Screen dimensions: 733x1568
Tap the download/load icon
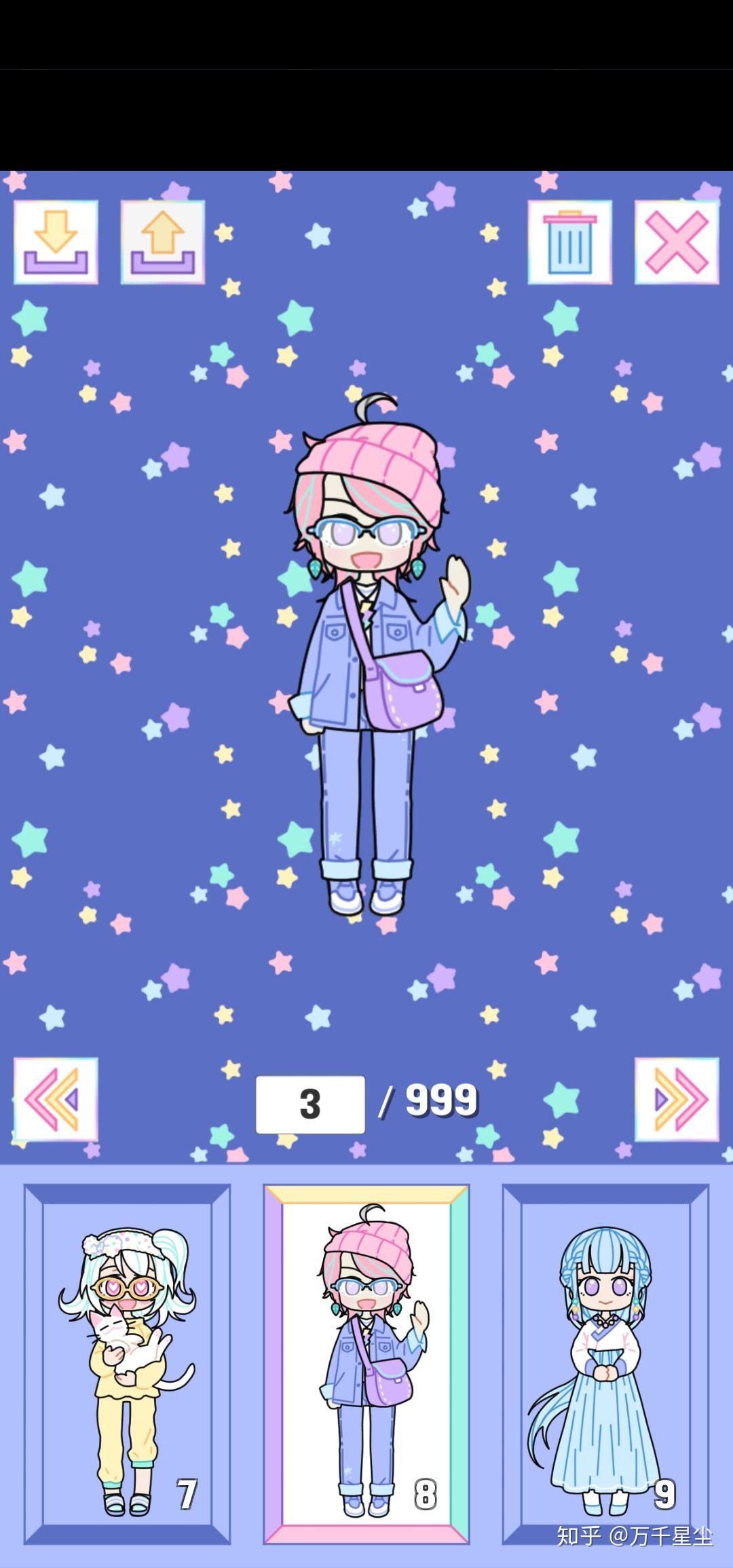(x=56, y=242)
